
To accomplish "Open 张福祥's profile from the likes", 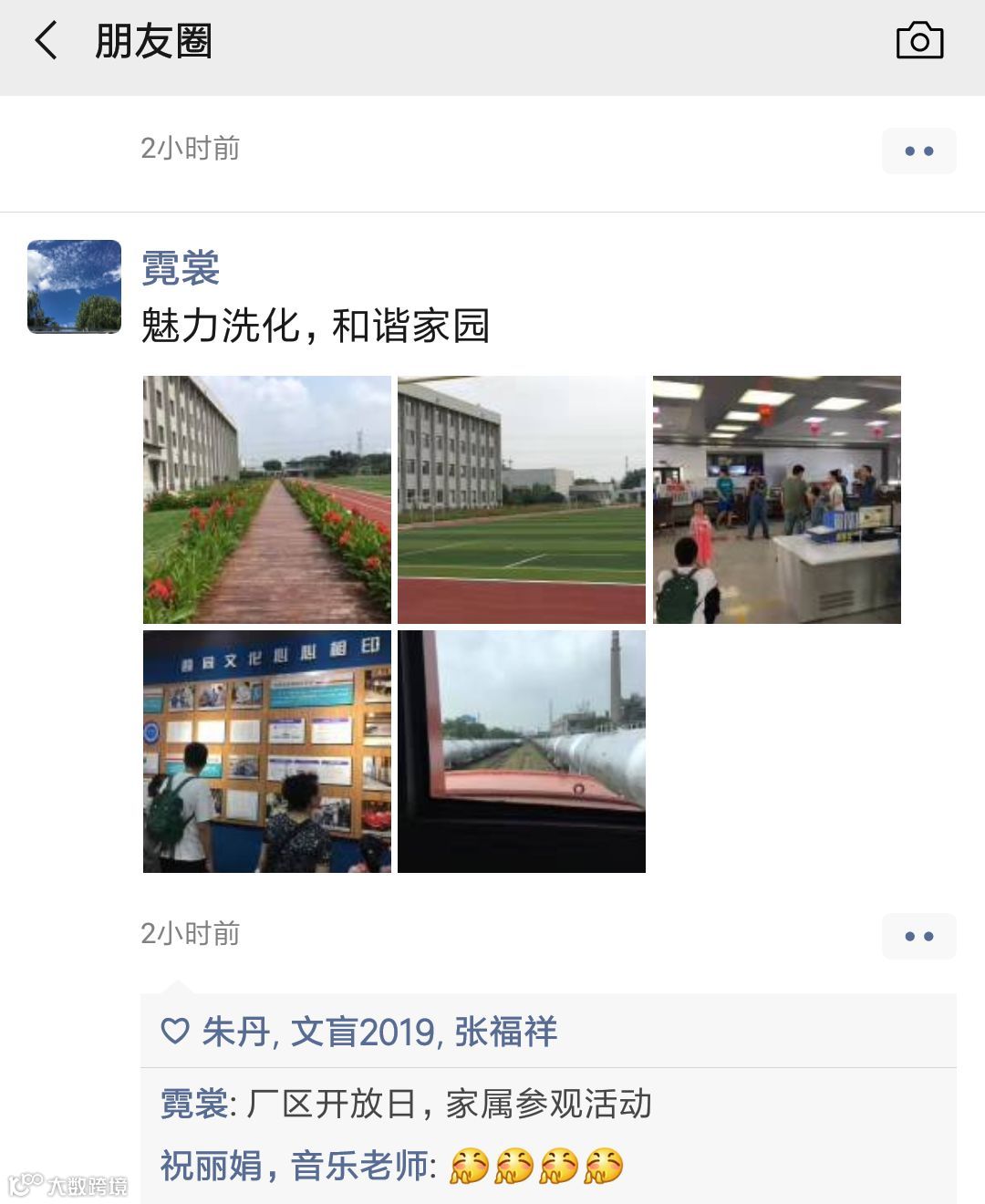I will [506, 1032].
